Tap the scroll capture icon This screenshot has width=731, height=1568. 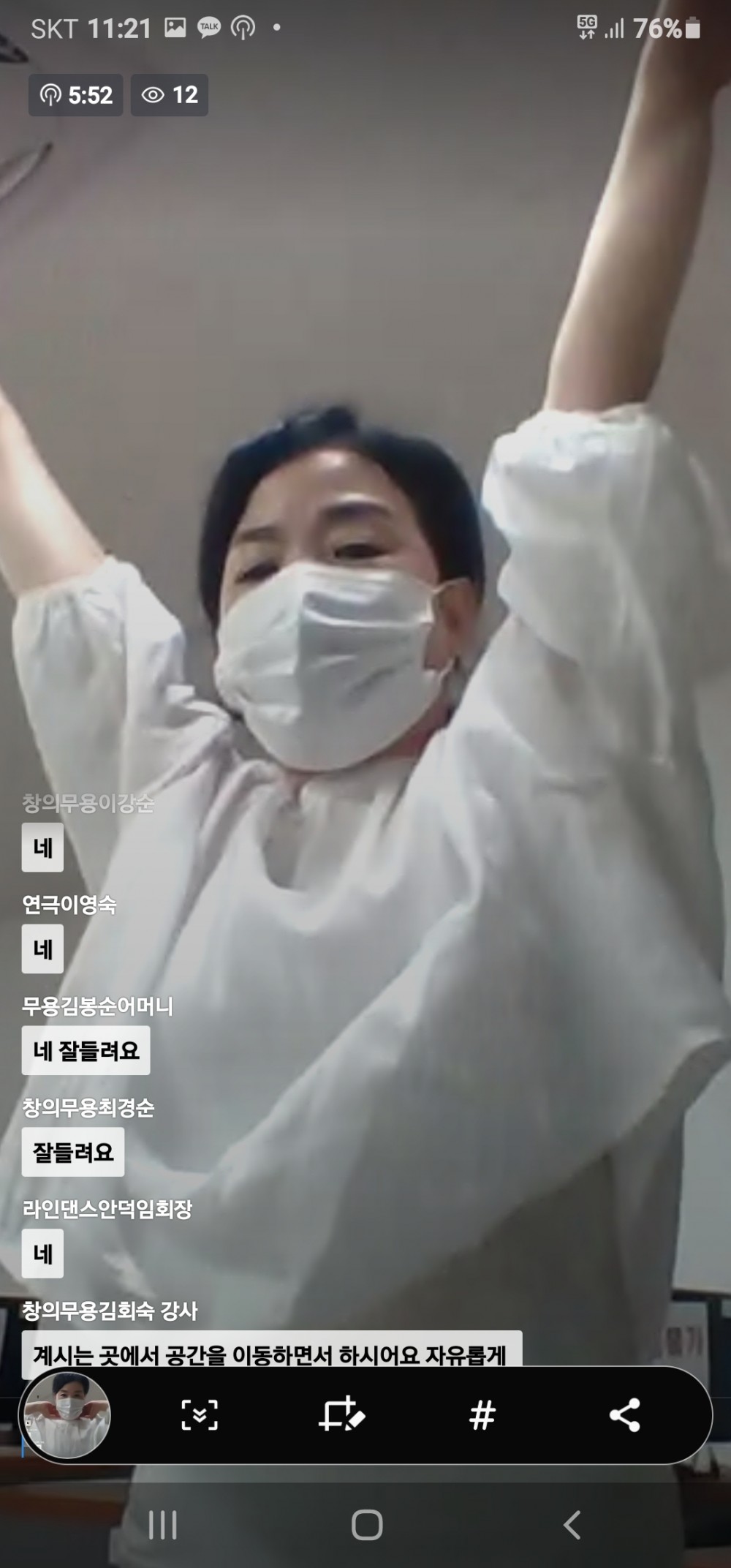pos(199,1415)
